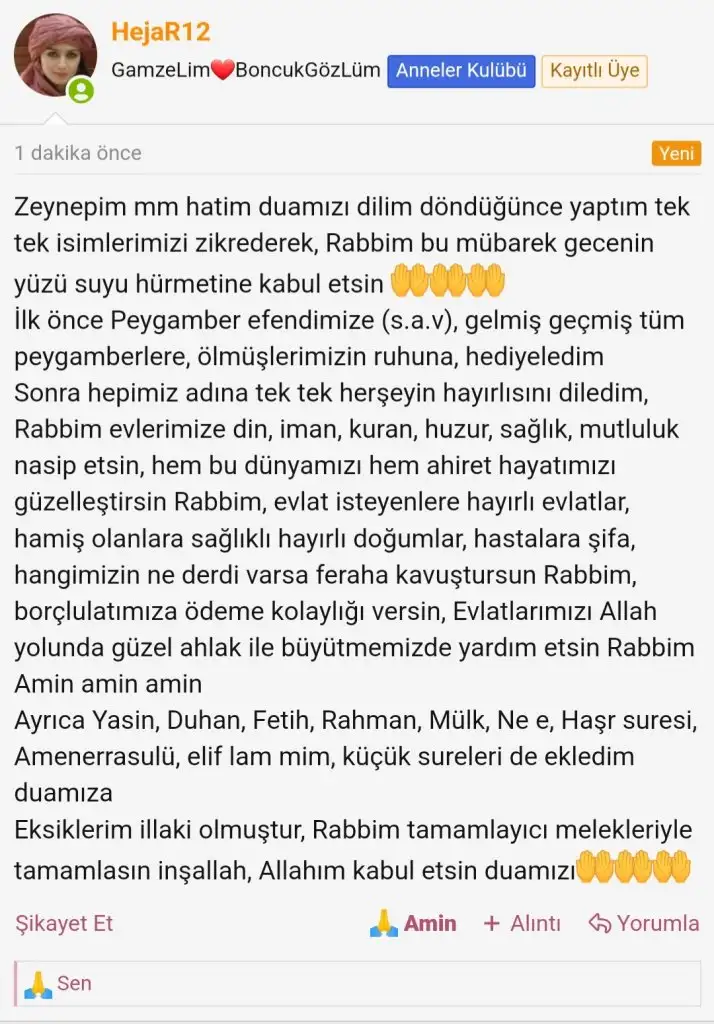
Task: Reply using the Yorumla button
Action: [644, 924]
